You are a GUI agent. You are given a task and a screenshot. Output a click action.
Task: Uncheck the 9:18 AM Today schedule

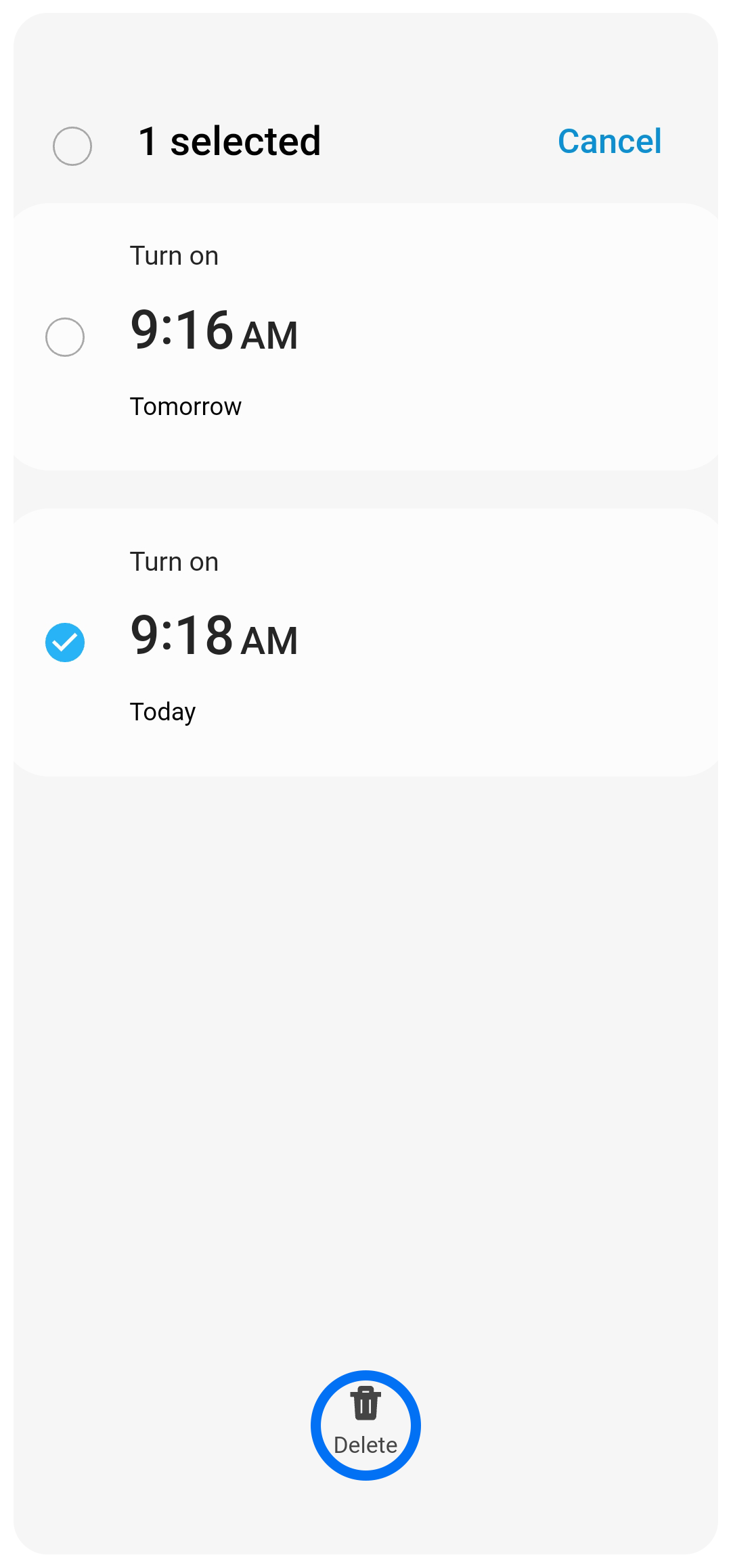point(65,642)
